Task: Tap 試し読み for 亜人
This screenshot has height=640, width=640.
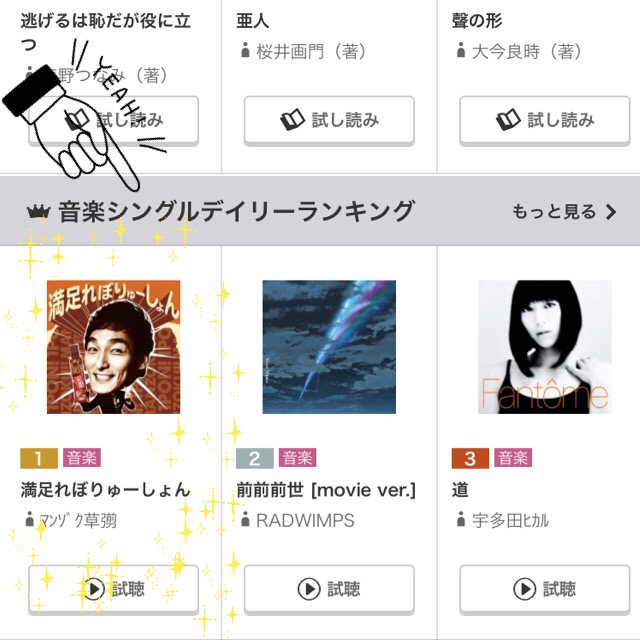Action: click(x=329, y=121)
